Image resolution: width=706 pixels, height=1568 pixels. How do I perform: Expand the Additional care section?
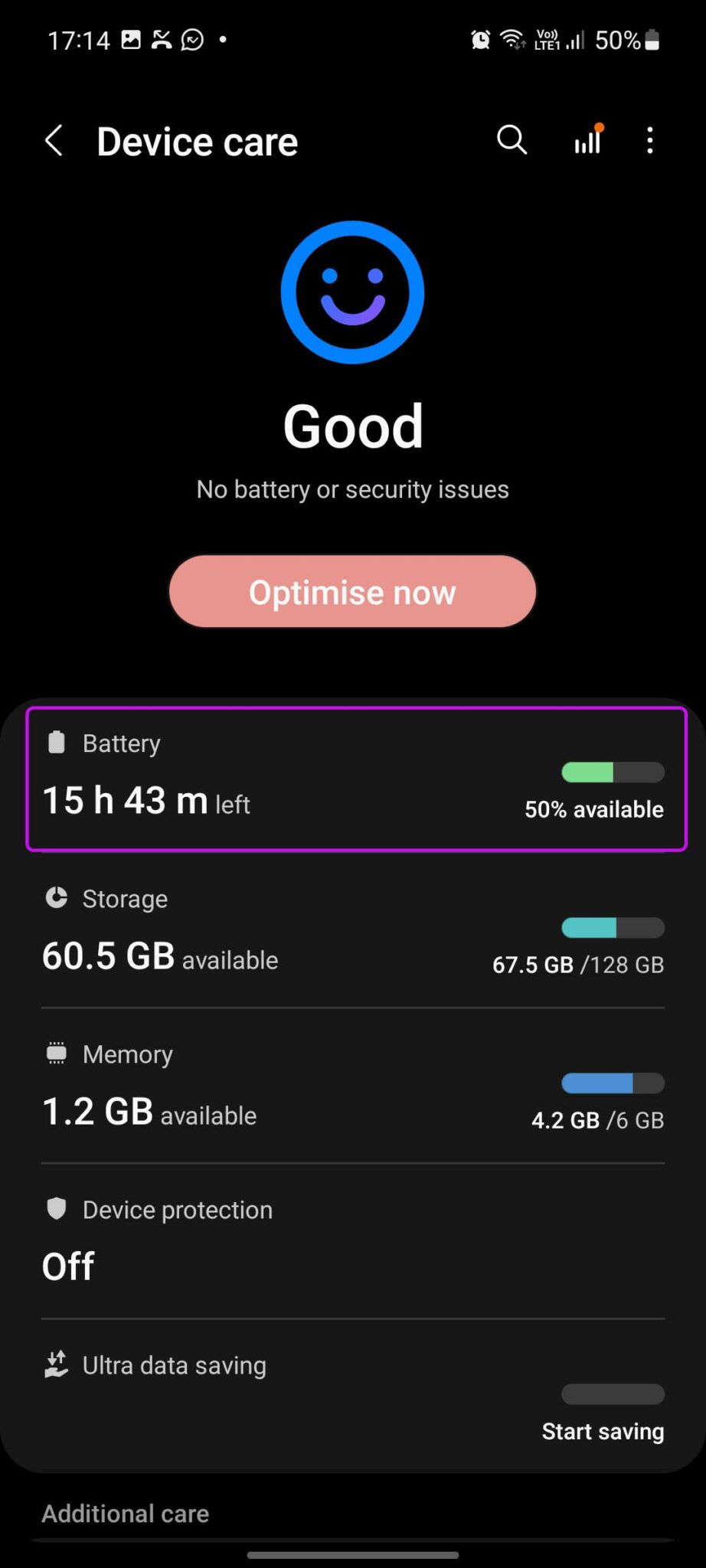125,1513
